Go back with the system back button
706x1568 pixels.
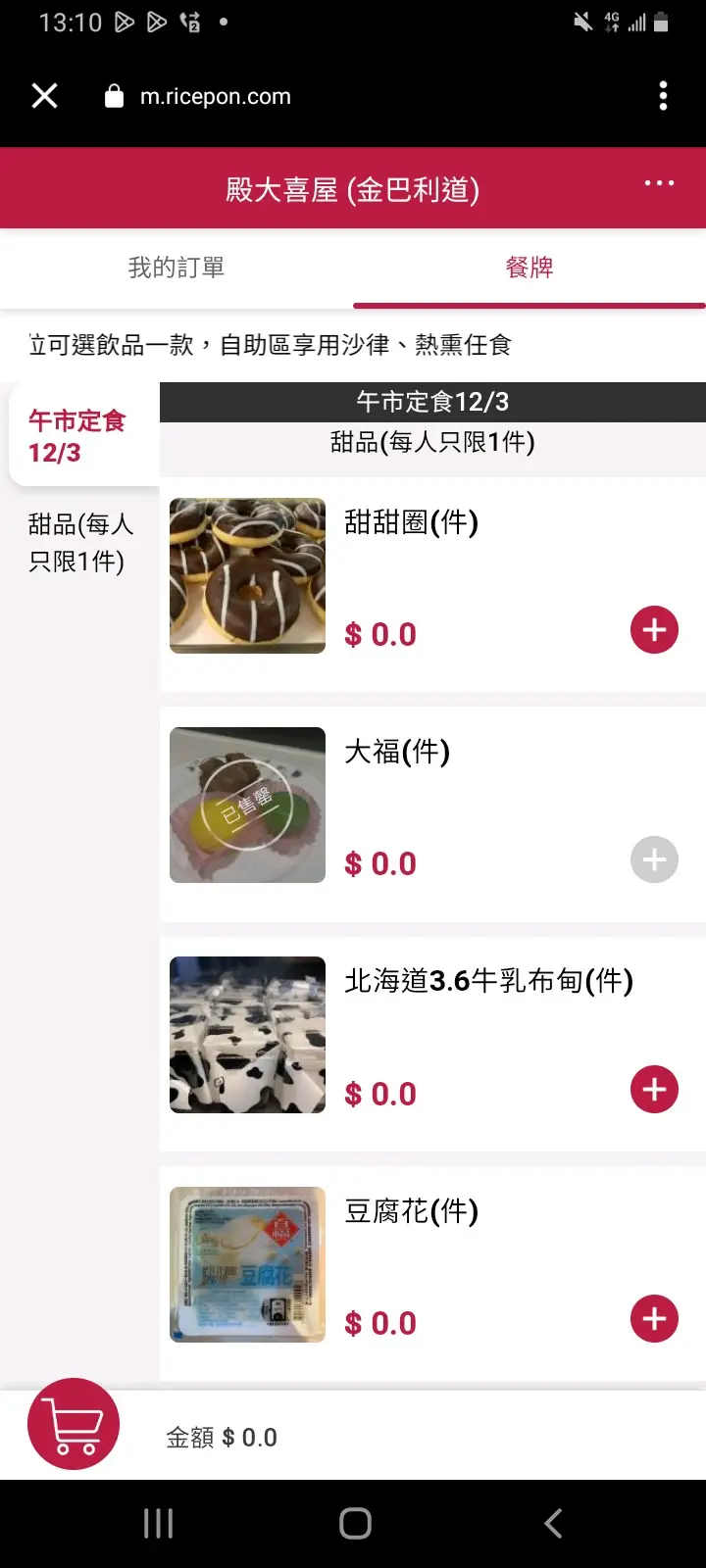[553, 1523]
